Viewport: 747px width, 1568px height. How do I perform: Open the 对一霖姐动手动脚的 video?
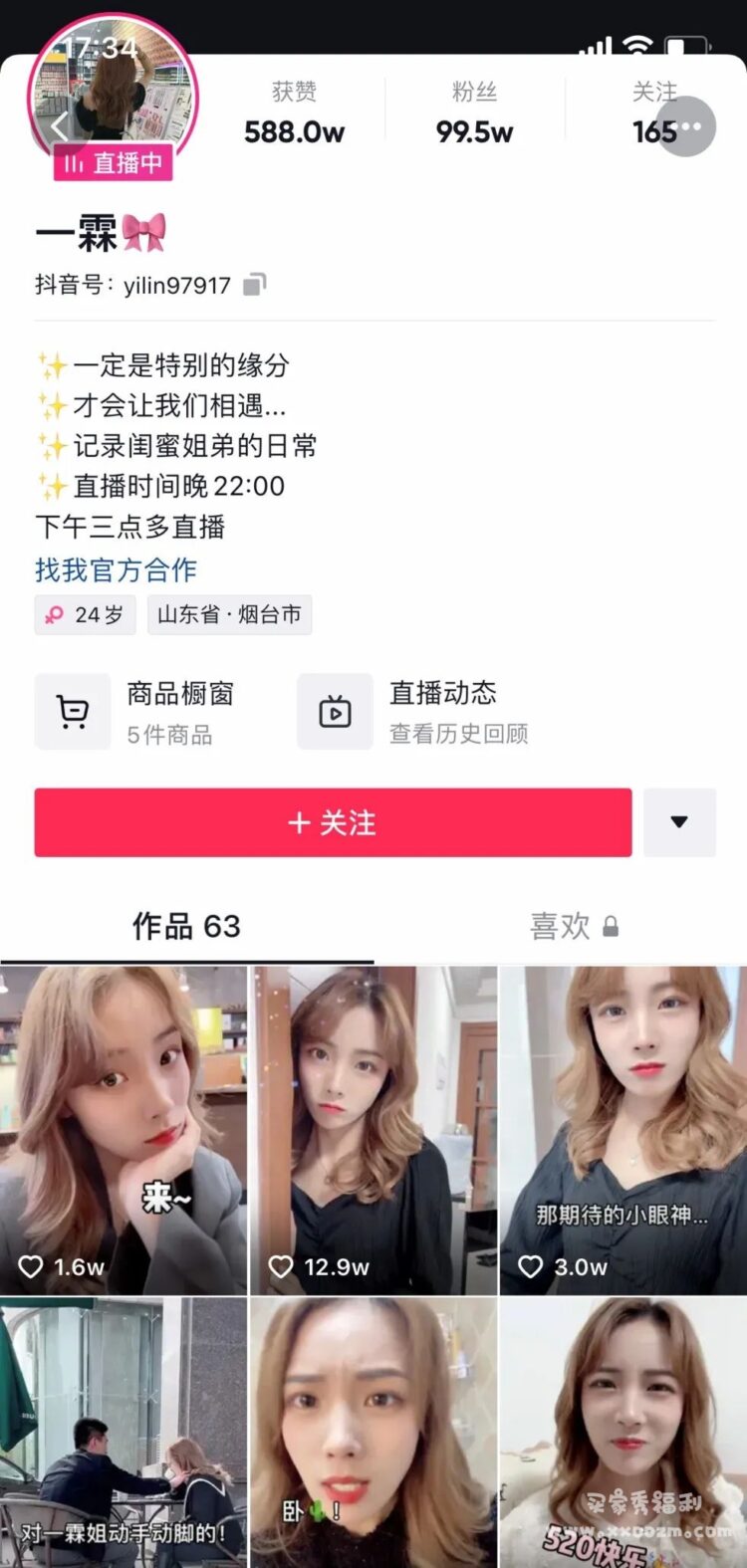123,1434
